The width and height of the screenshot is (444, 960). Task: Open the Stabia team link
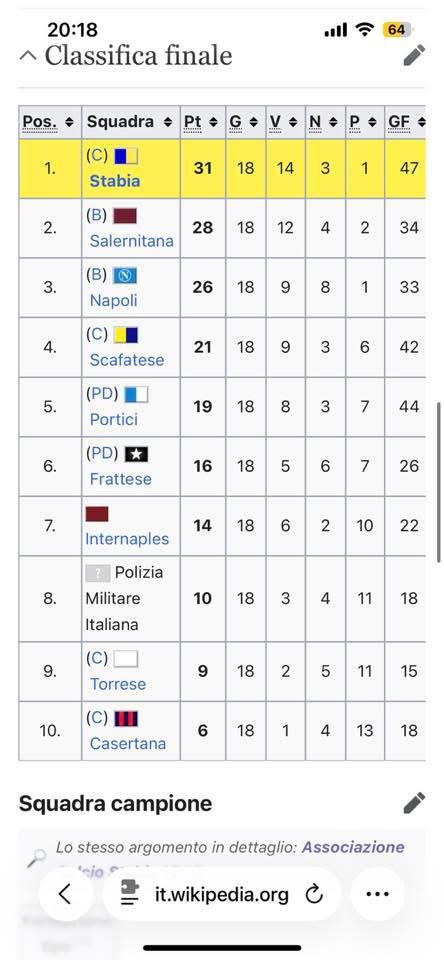tap(115, 181)
